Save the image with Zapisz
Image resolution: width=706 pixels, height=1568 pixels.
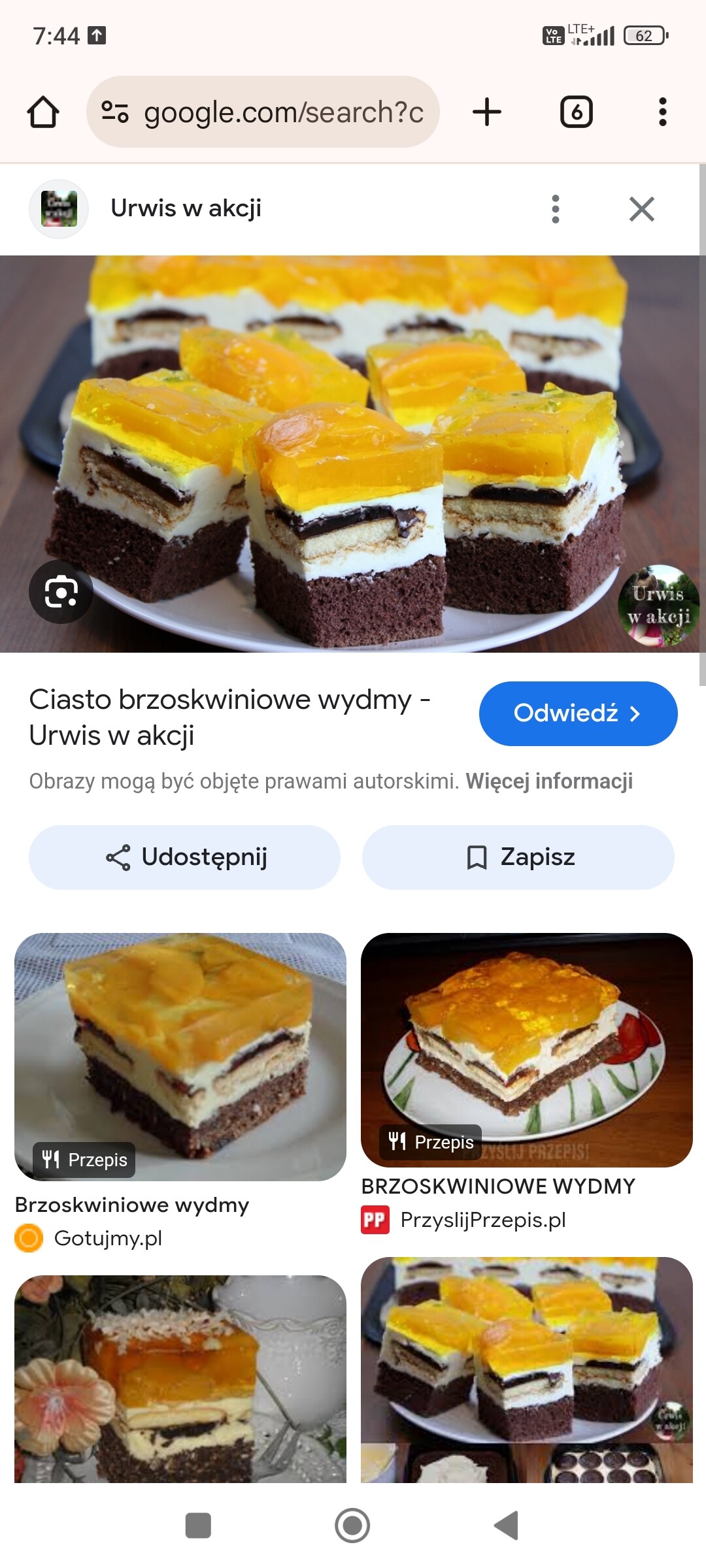518,857
